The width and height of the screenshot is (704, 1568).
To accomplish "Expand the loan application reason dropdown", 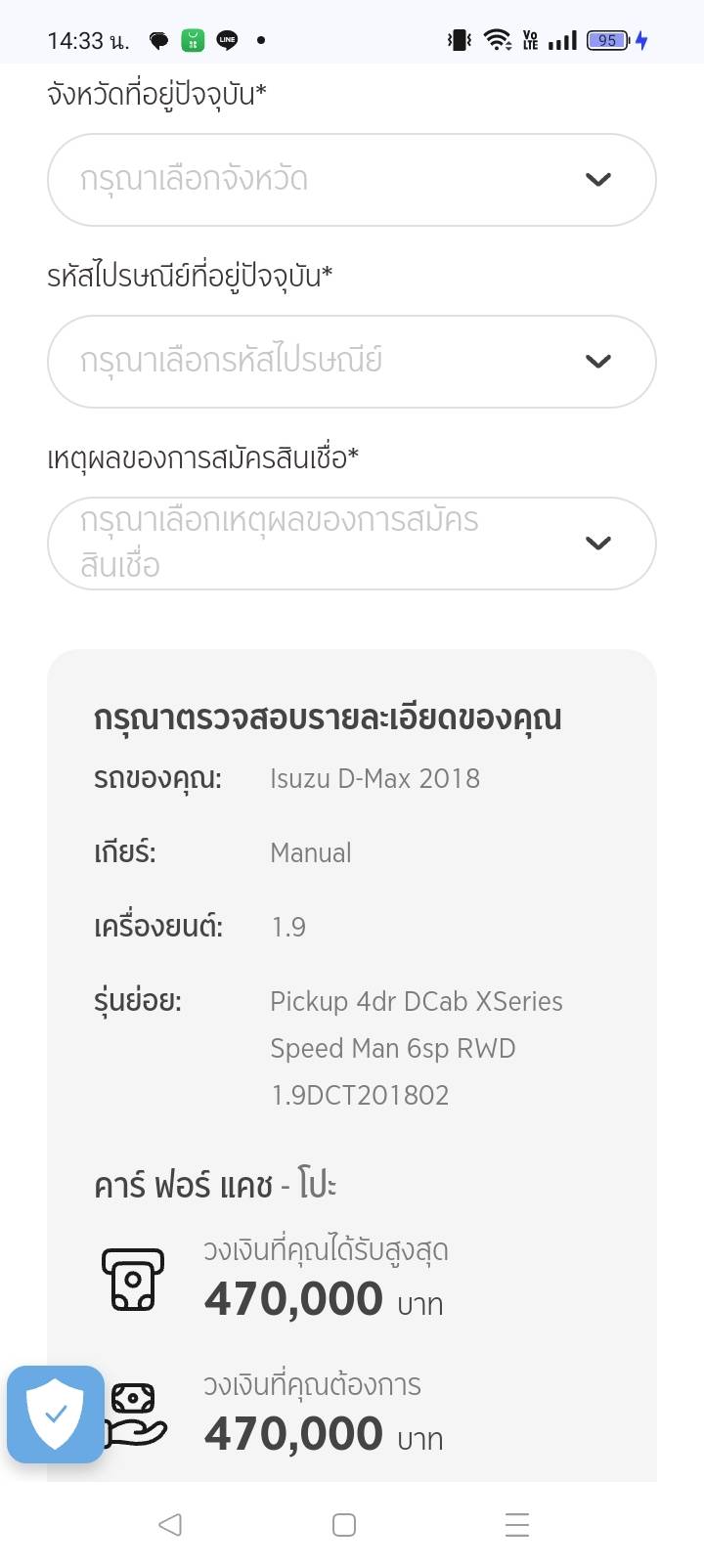I will pos(351,544).
